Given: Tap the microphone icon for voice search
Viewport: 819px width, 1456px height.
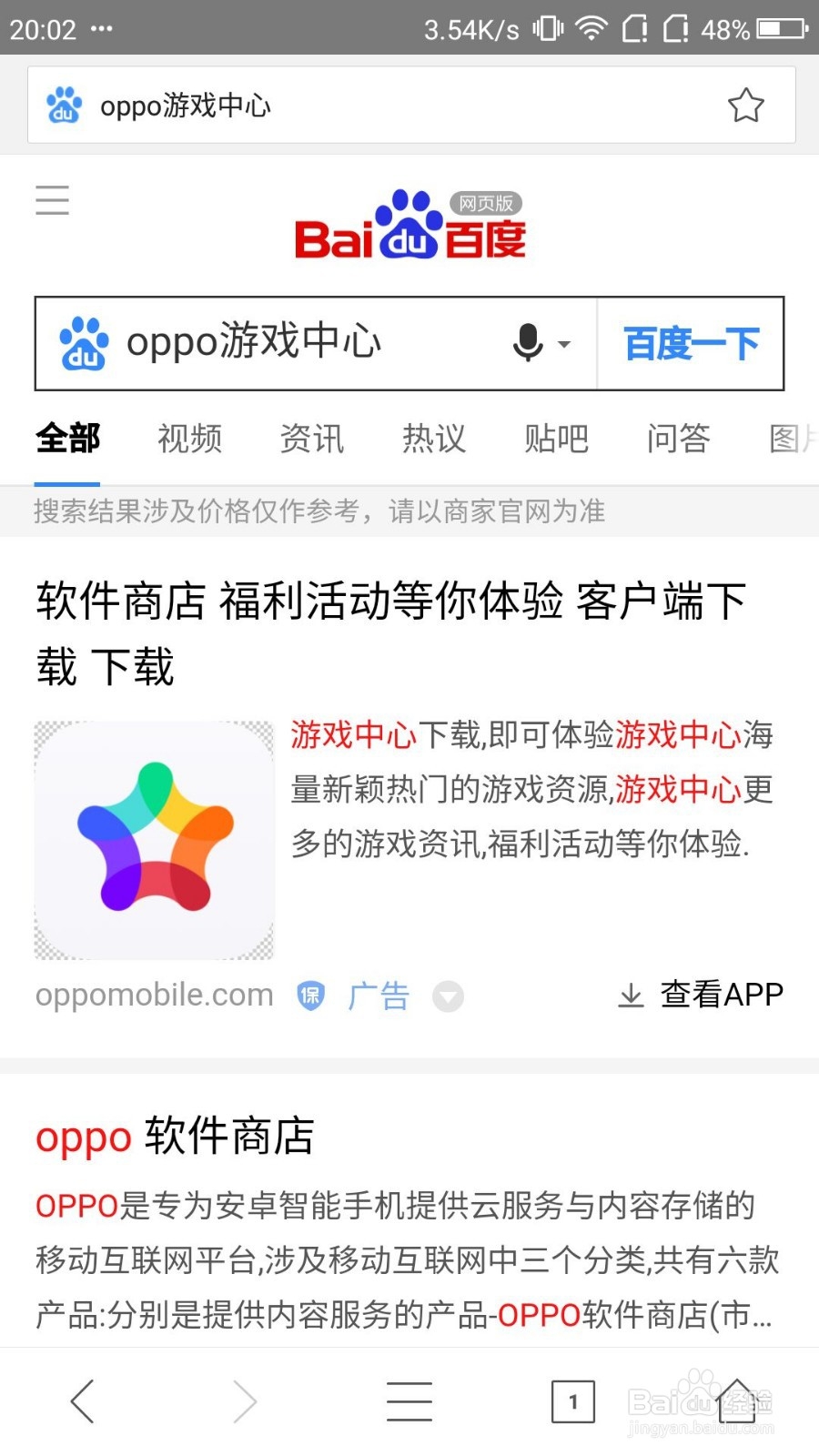Looking at the screenshot, I should coord(526,343).
